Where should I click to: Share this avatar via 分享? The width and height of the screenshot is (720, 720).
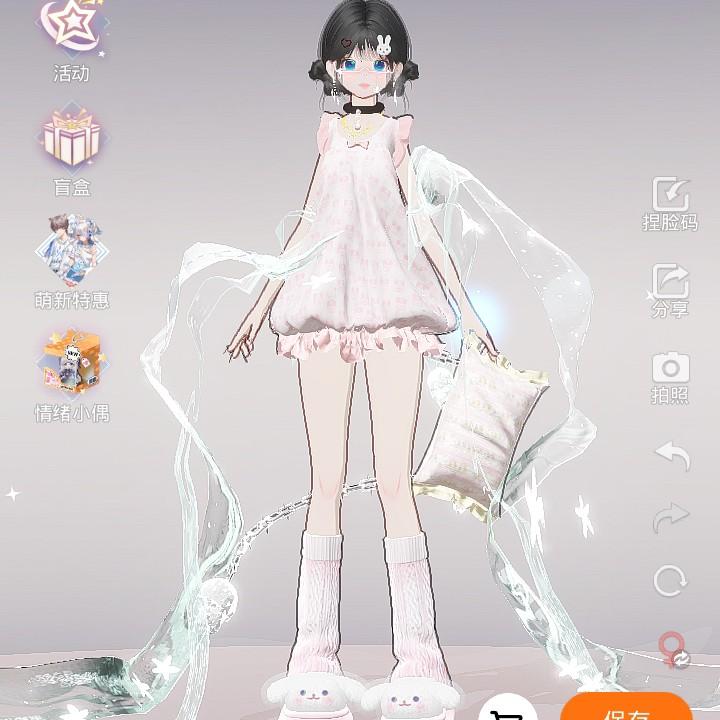670,290
